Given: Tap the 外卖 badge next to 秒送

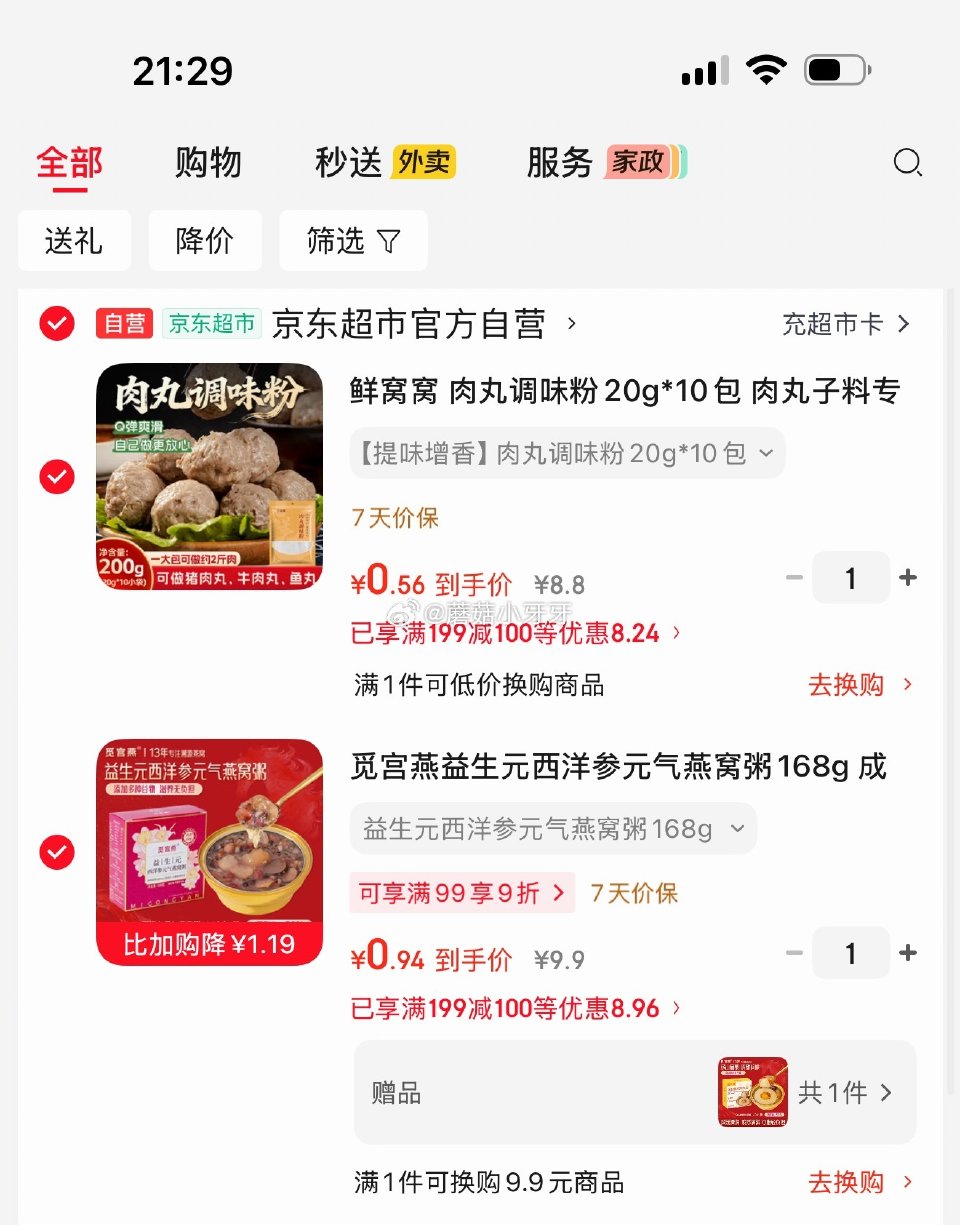Looking at the screenshot, I should point(424,160).
